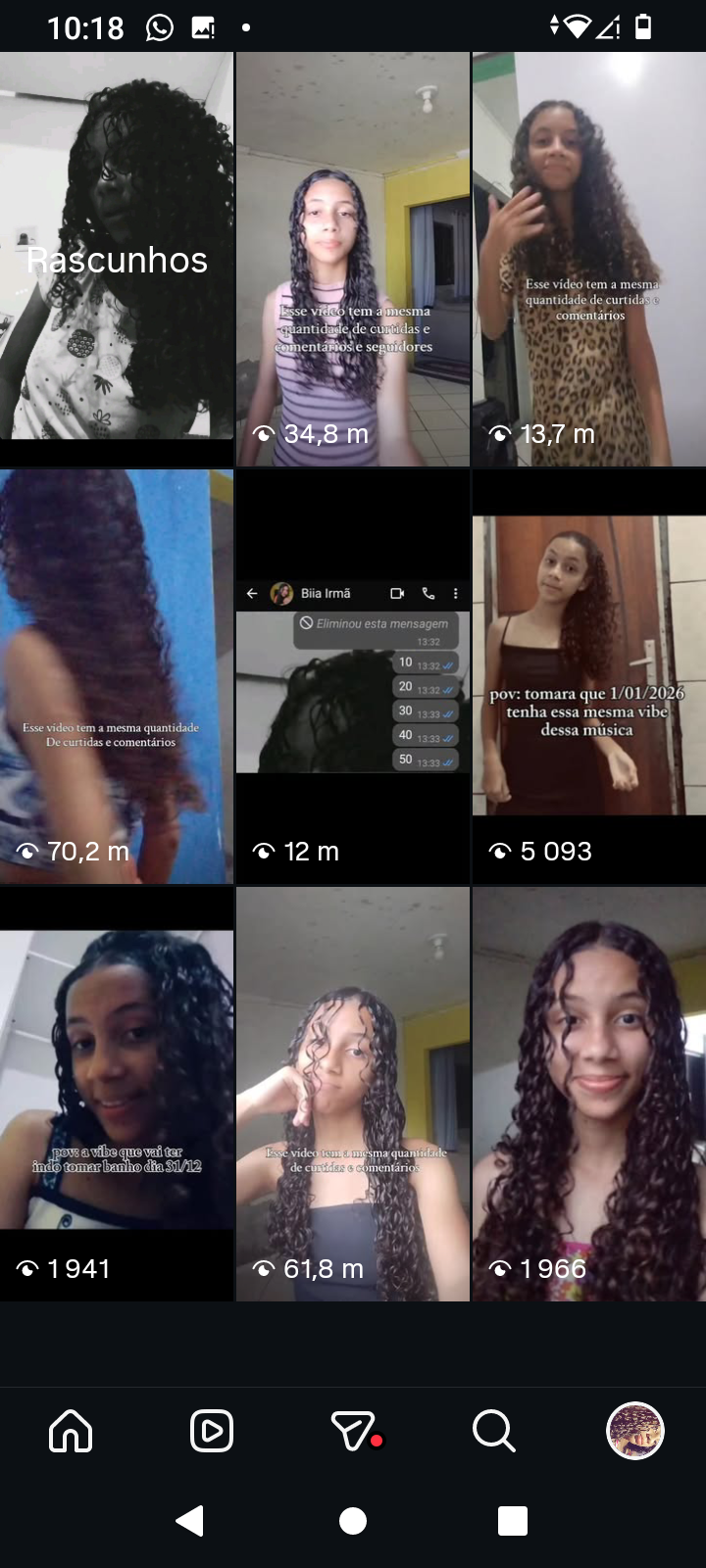Open the Rascunhos drafts tile
The height and width of the screenshot is (1568, 706).
click(x=117, y=259)
